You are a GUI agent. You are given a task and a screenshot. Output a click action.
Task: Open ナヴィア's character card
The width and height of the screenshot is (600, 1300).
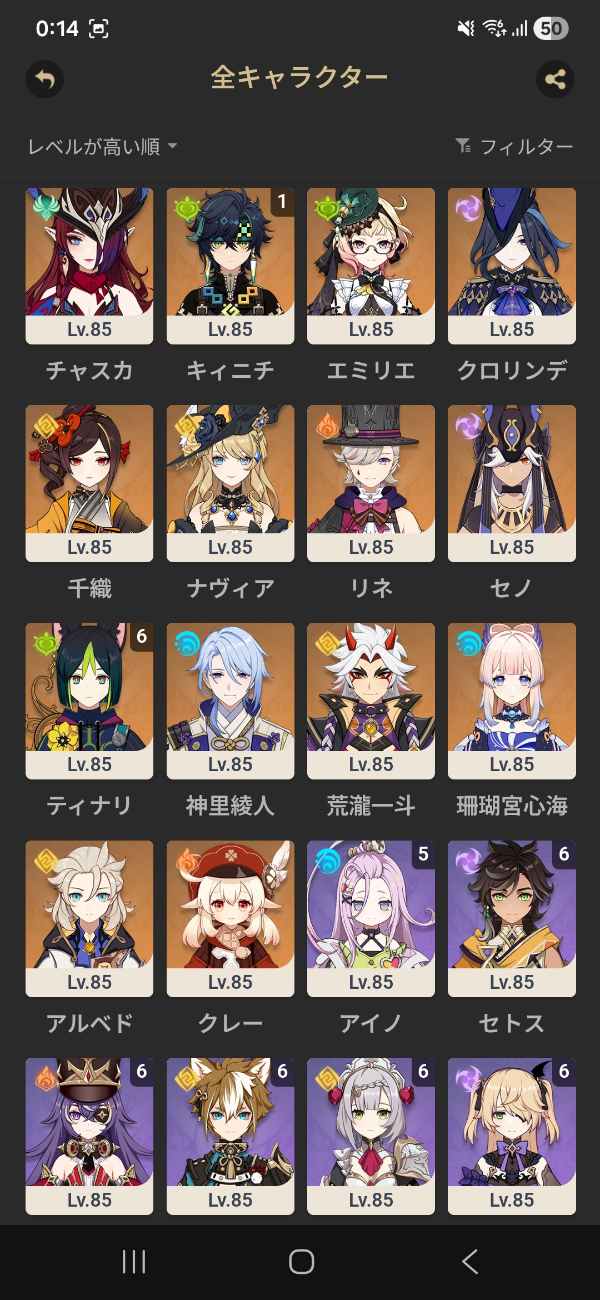pyautogui.click(x=230, y=483)
